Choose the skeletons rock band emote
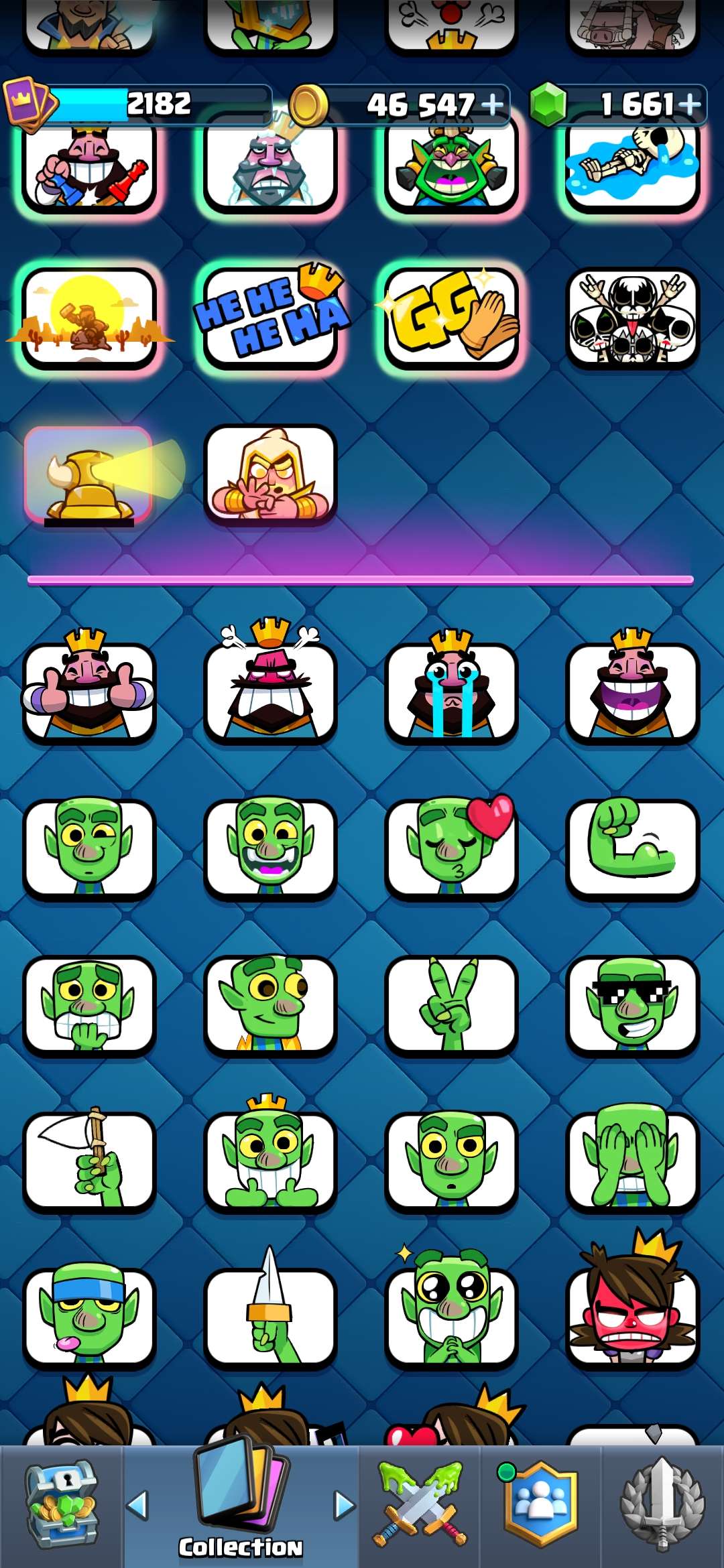Image resolution: width=724 pixels, height=1568 pixels. [x=632, y=318]
